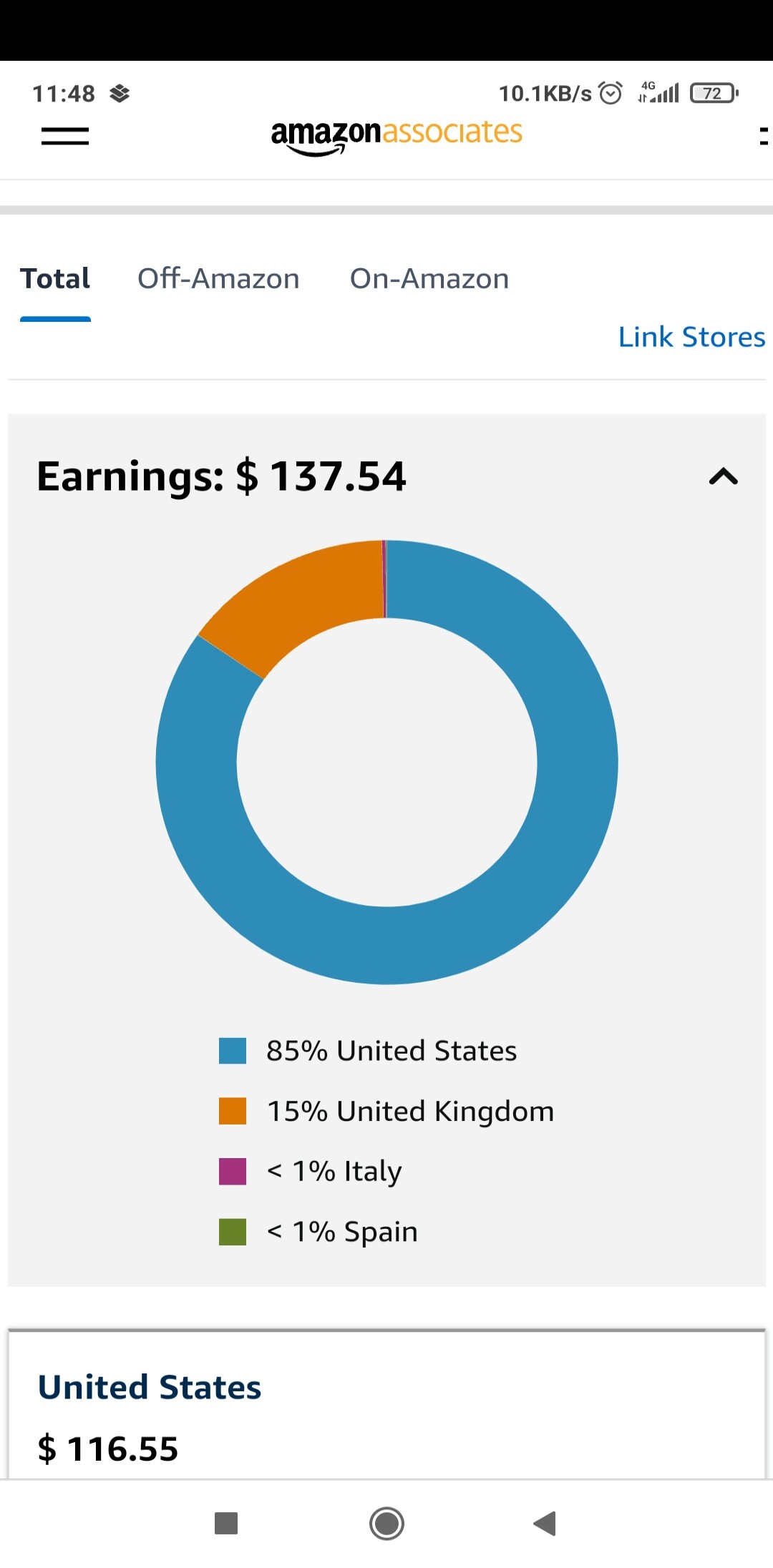Open the Link Stores link

tap(691, 337)
